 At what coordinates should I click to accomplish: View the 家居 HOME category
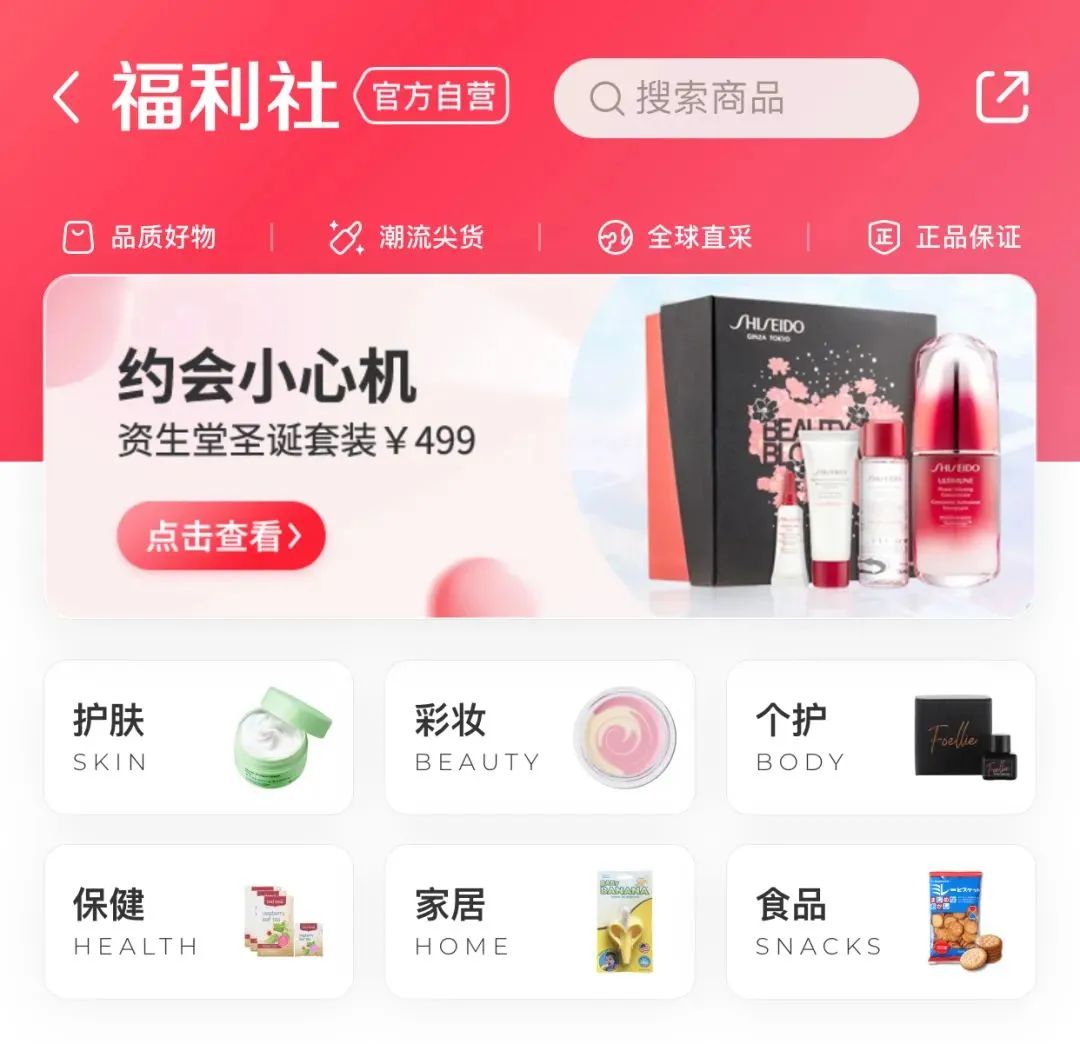(x=540, y=921)
